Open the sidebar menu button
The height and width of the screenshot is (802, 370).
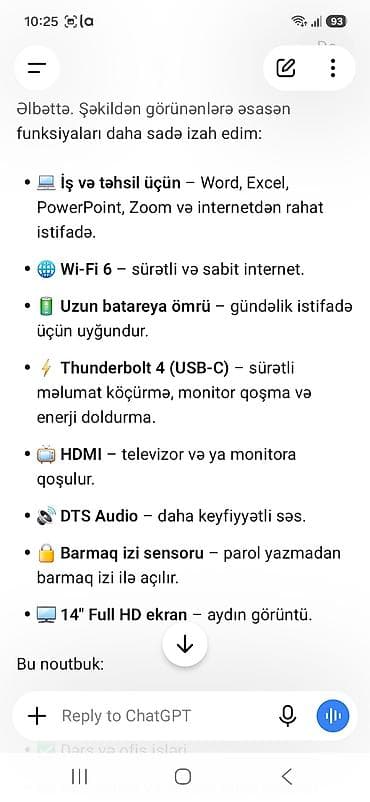click(x=37, y=68)
